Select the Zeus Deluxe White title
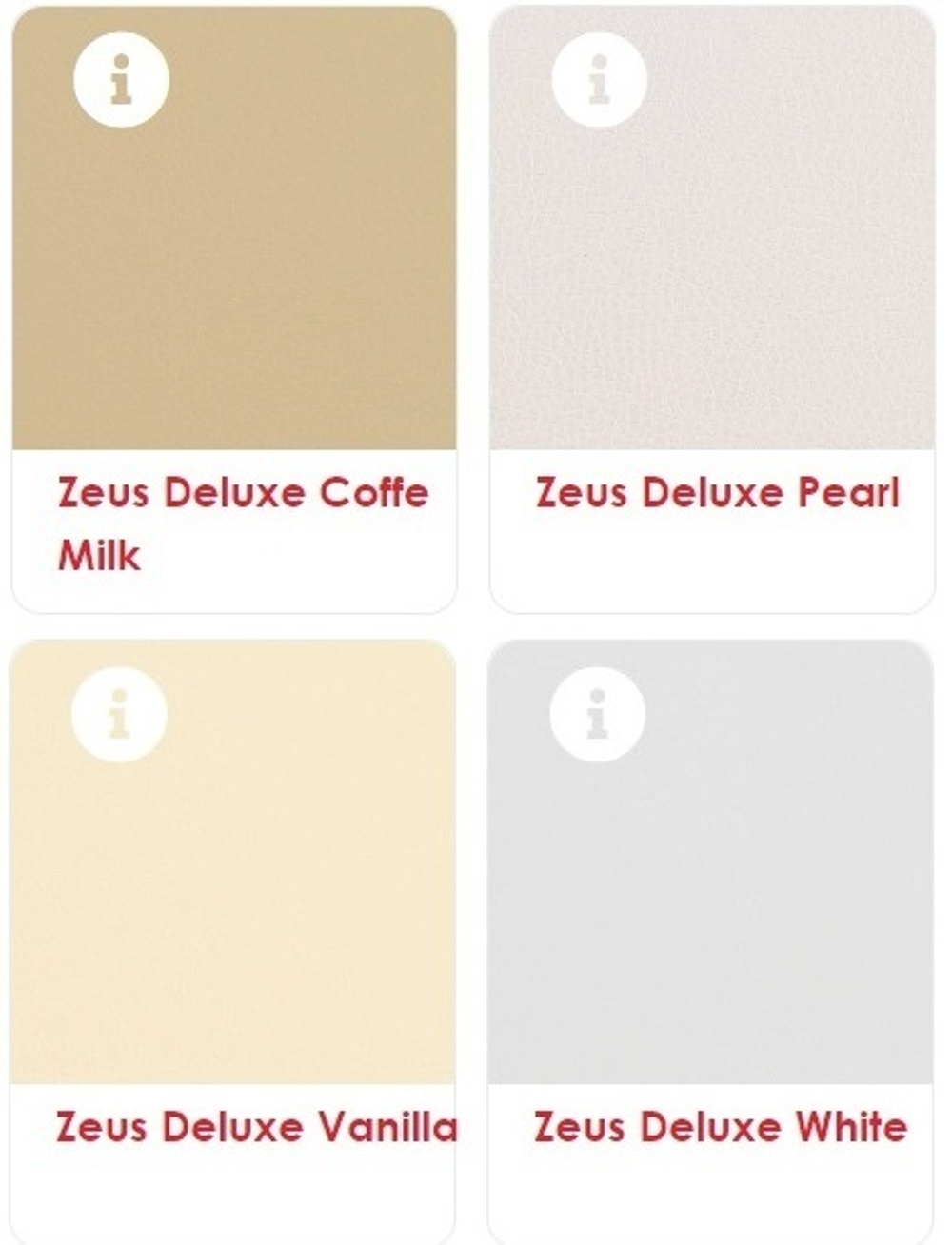This screenshot has height=1245, width=952. click(x=721, y=1127)
